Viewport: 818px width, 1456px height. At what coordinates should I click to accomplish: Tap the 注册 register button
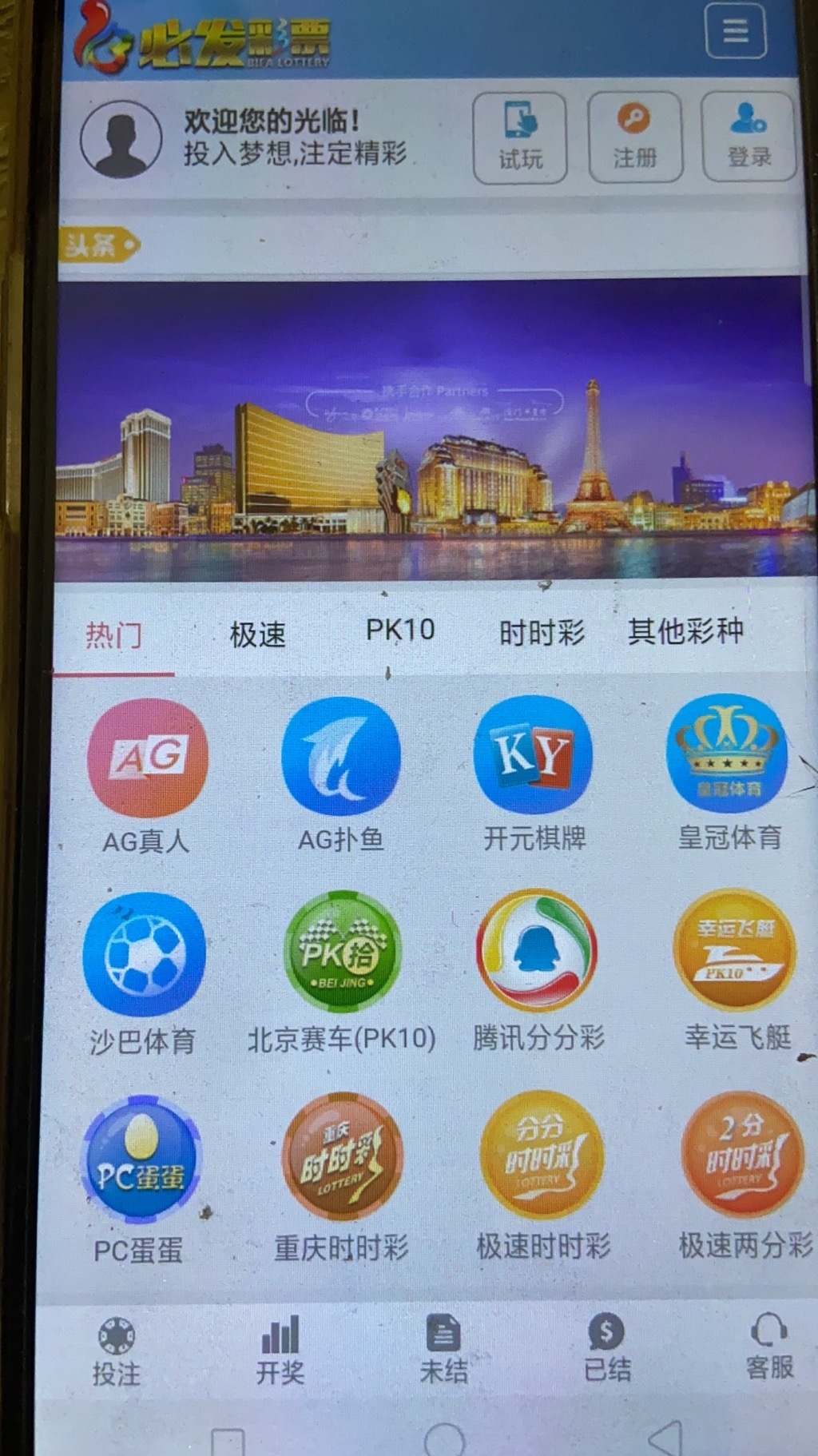(x=634, y=137)
